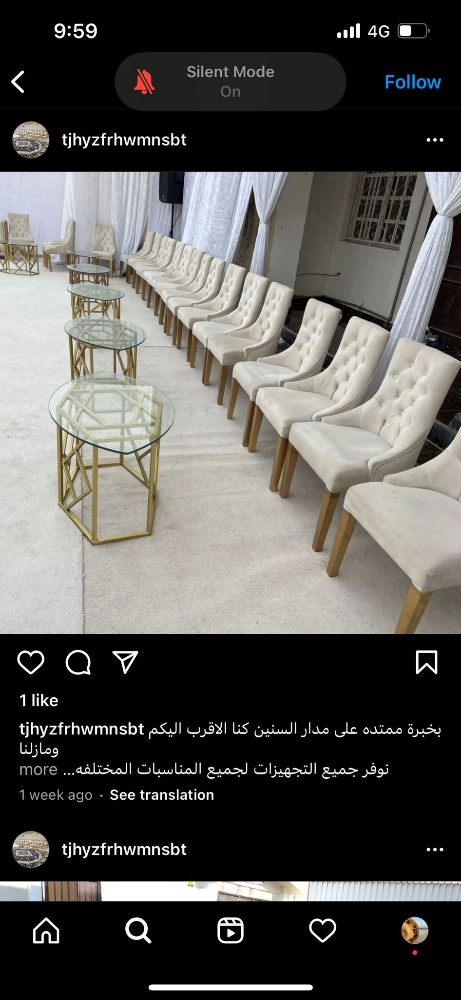Bookmark the chairs post
Screen dimensions: 461x1000
(427, 662)
